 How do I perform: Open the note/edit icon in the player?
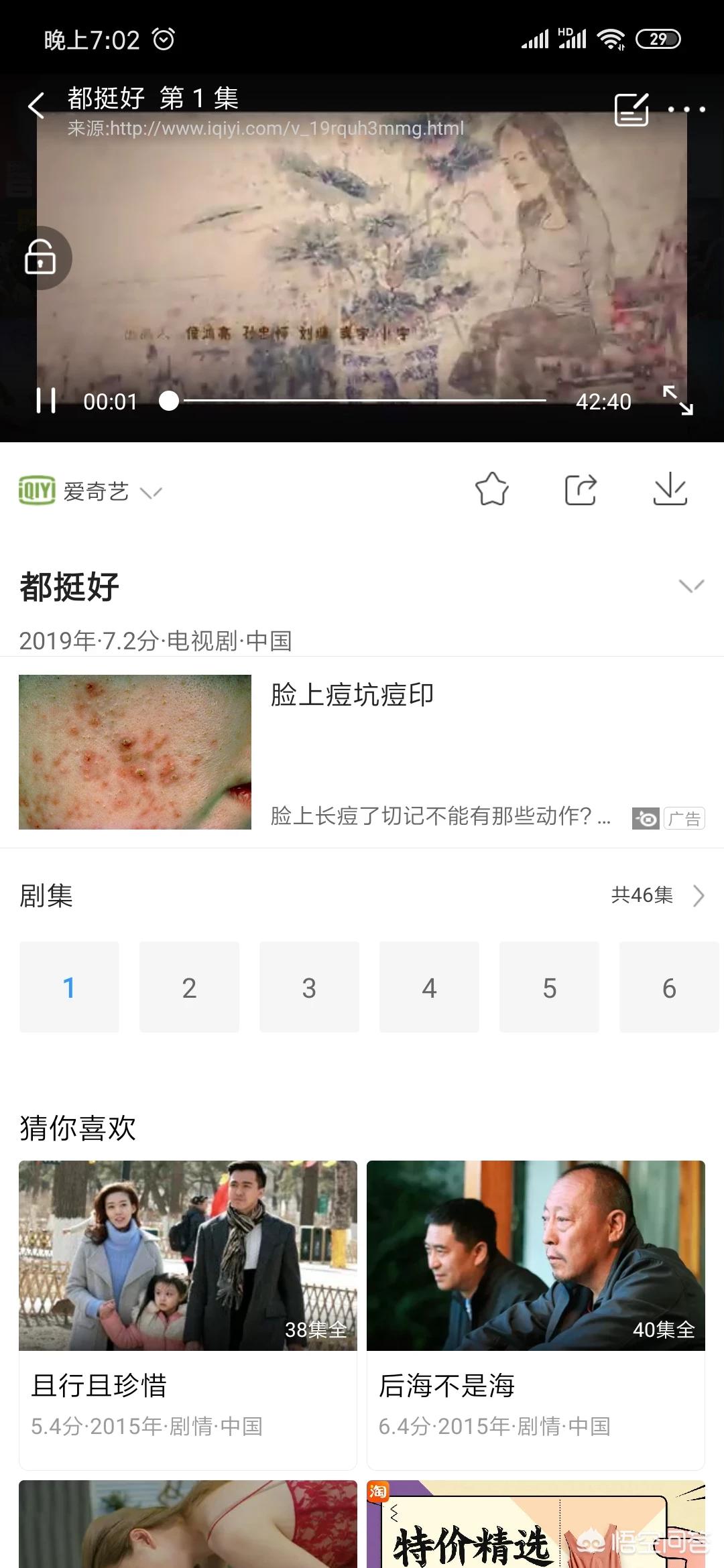(631, 109)
